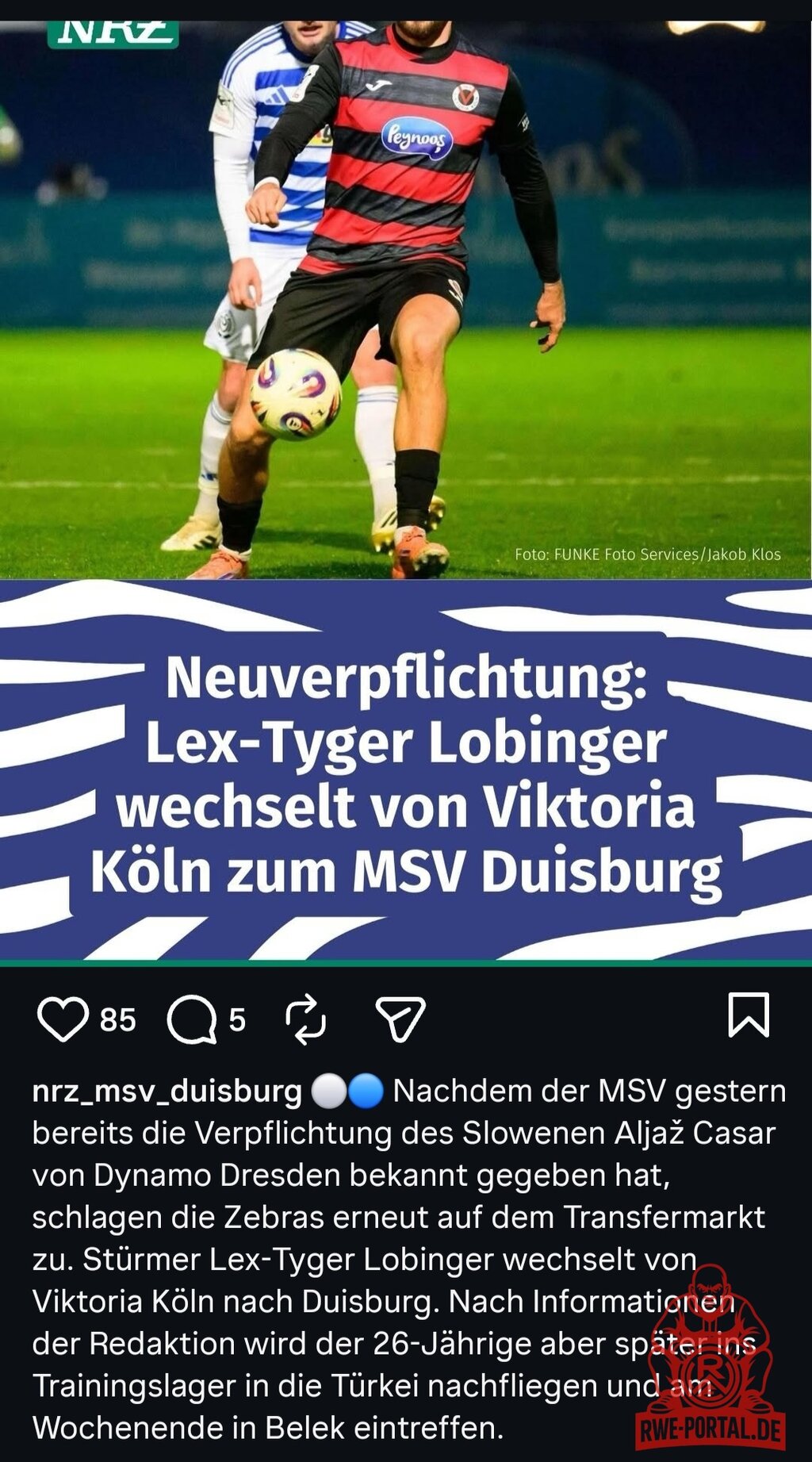Share the post via the paper-plane icon

point(400,1019)
